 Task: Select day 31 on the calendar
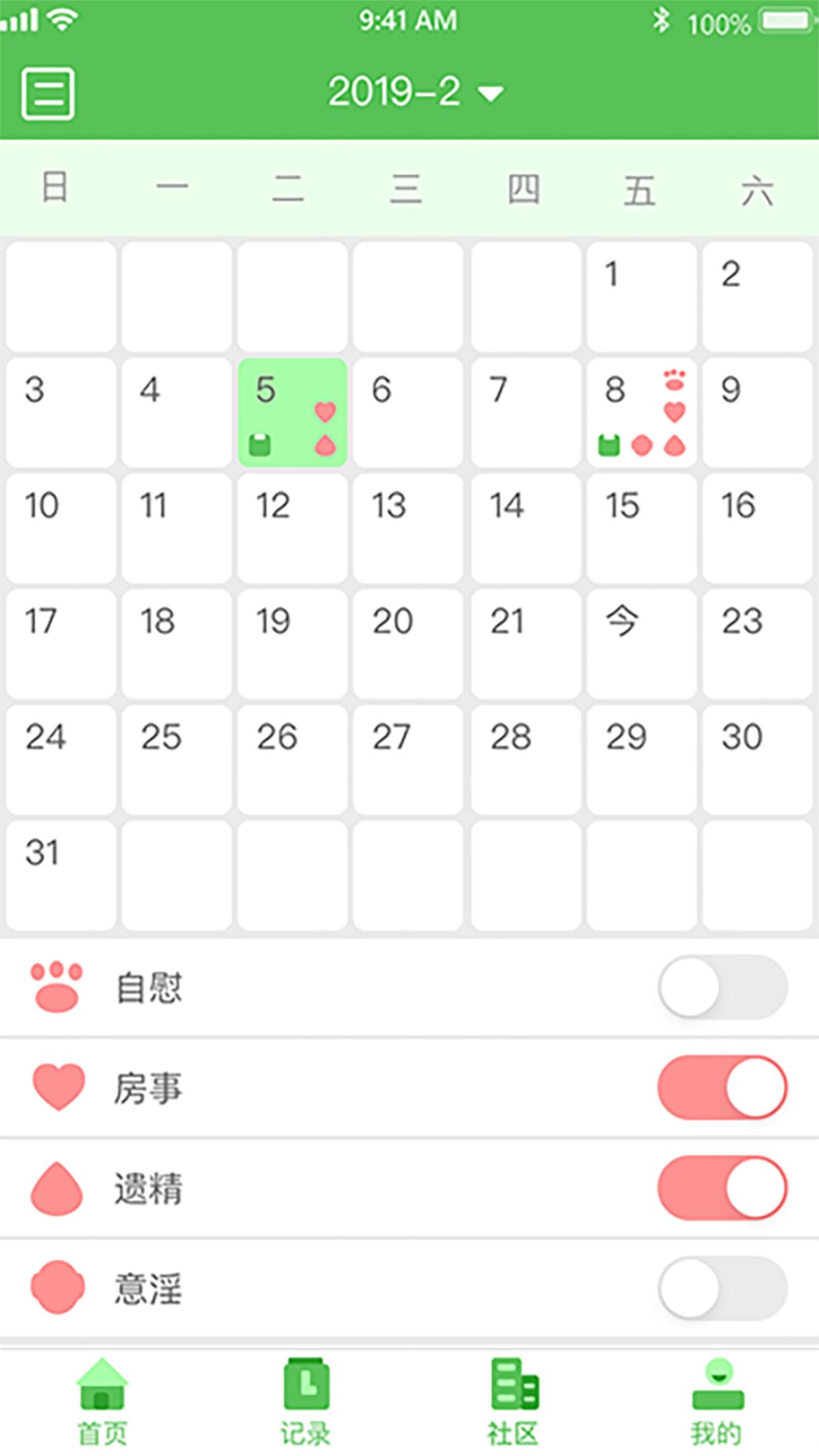[x=61, y=875]
